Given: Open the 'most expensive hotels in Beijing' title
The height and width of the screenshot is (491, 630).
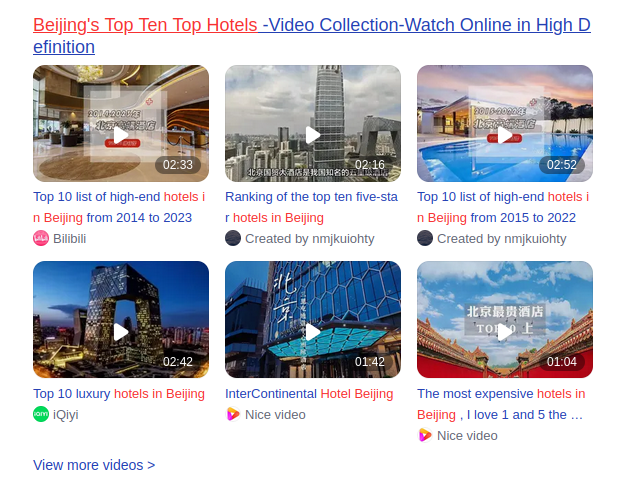Looking at the screenshot, I should click(x=501, y=404).
